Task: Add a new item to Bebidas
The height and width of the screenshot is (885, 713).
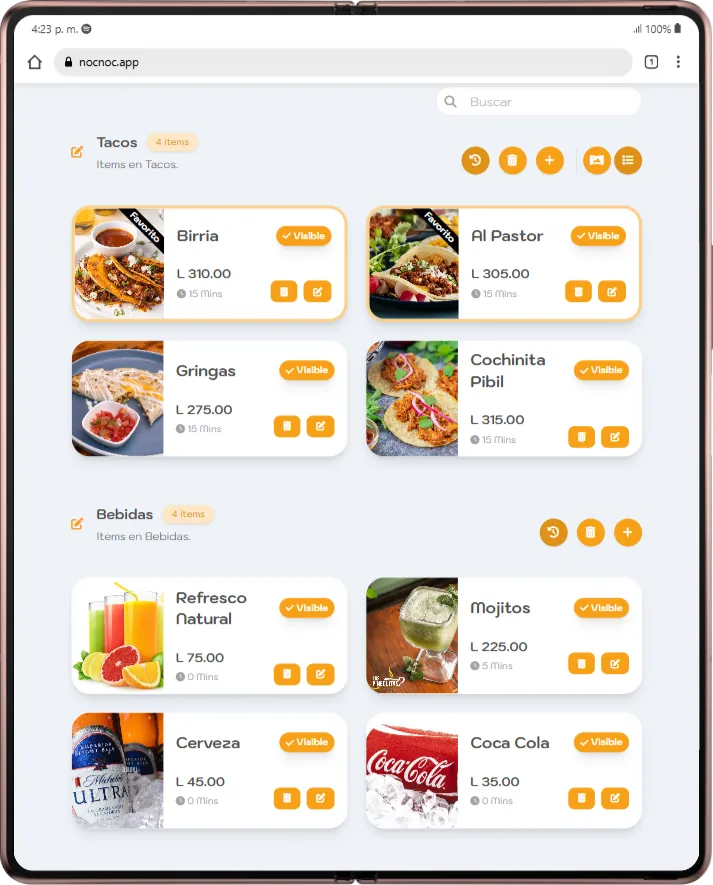Action: 627,532
